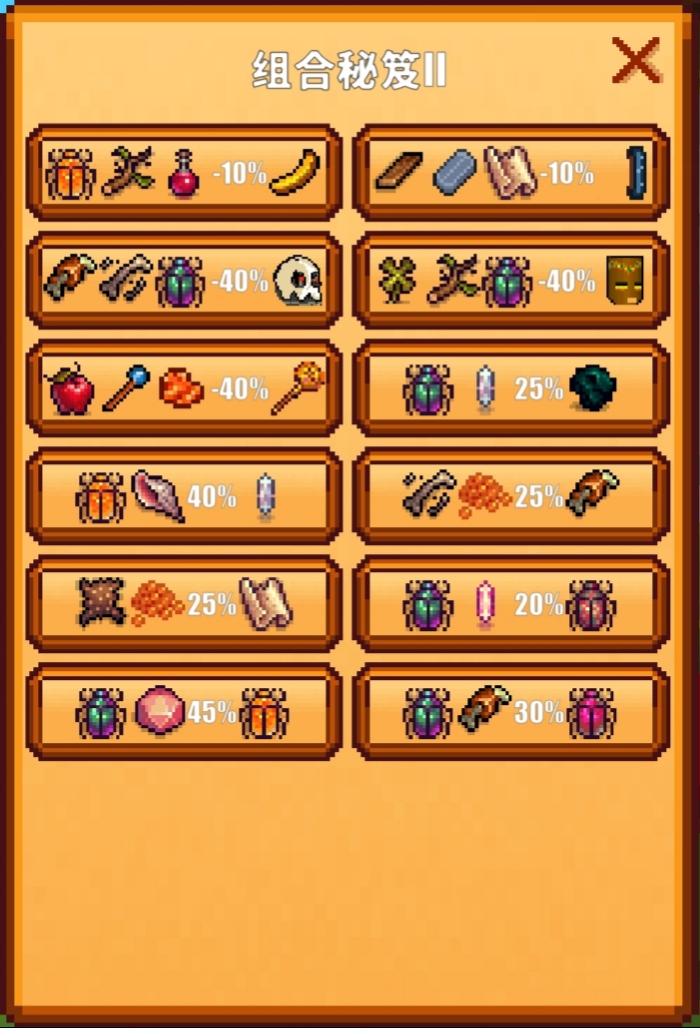Tap the orange beetle and shell 40% recipe

point(184,496)
